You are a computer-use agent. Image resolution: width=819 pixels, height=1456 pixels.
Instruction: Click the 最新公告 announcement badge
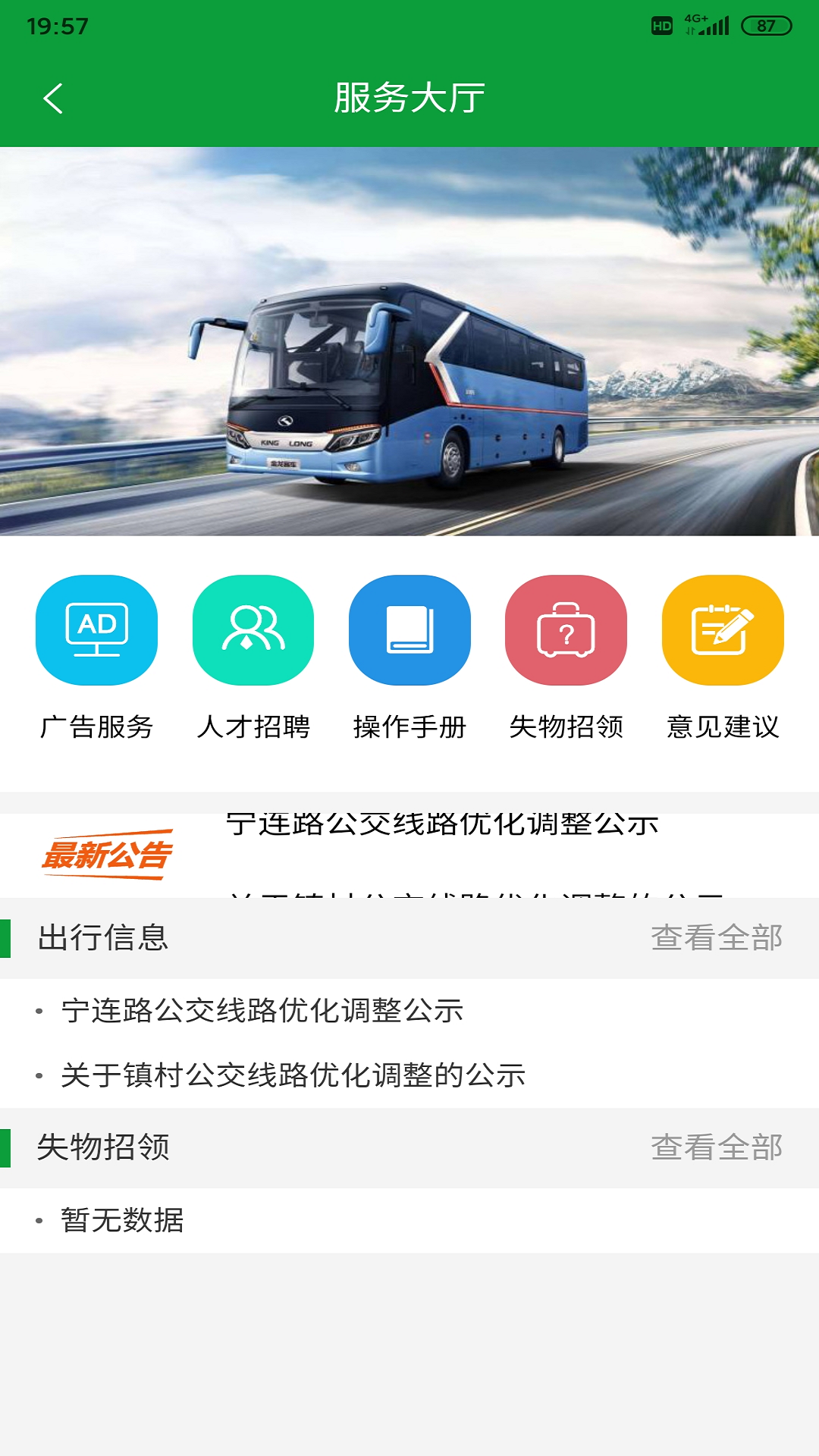click(111, 855)
